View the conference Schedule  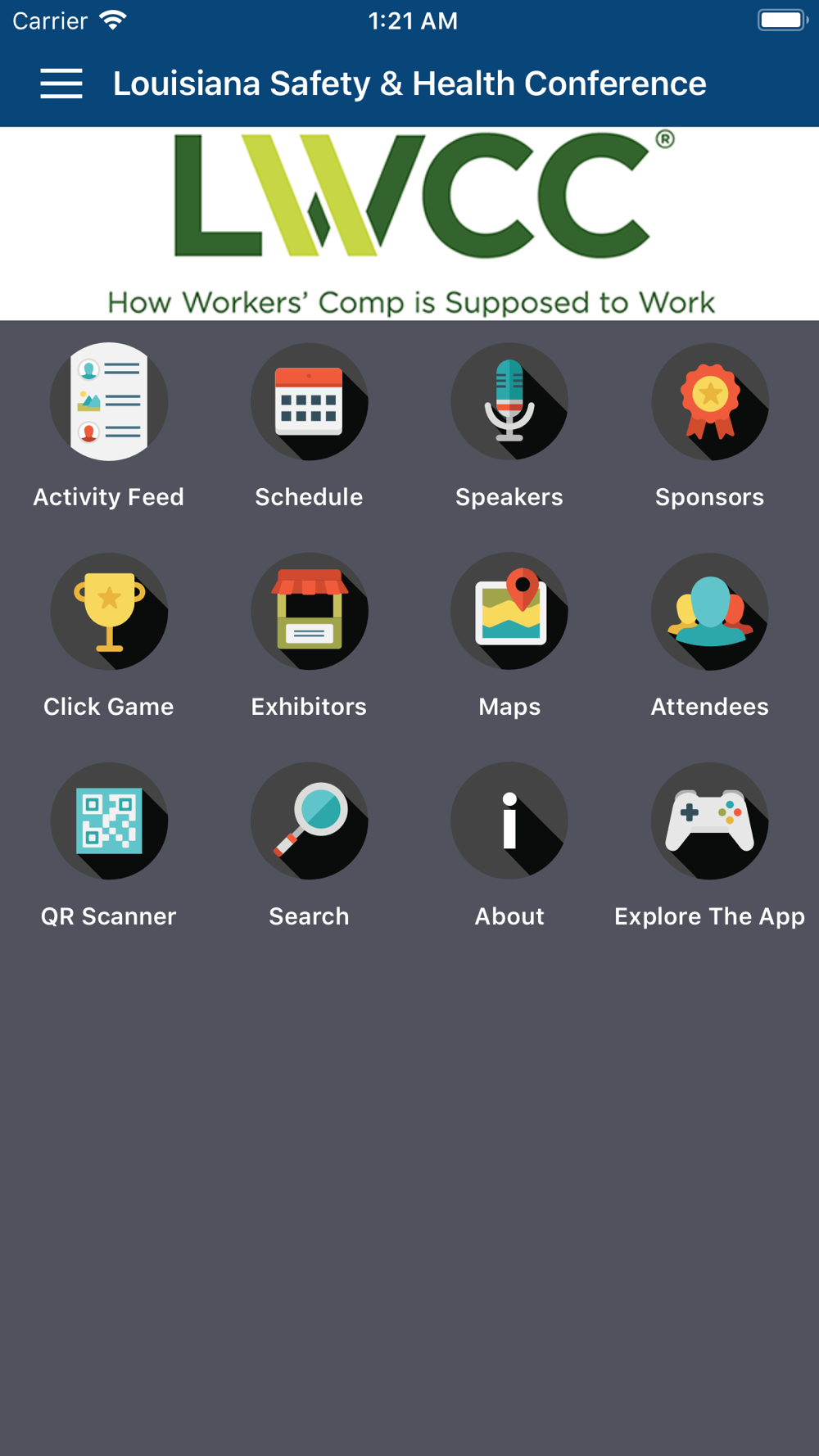click(309, 402)
